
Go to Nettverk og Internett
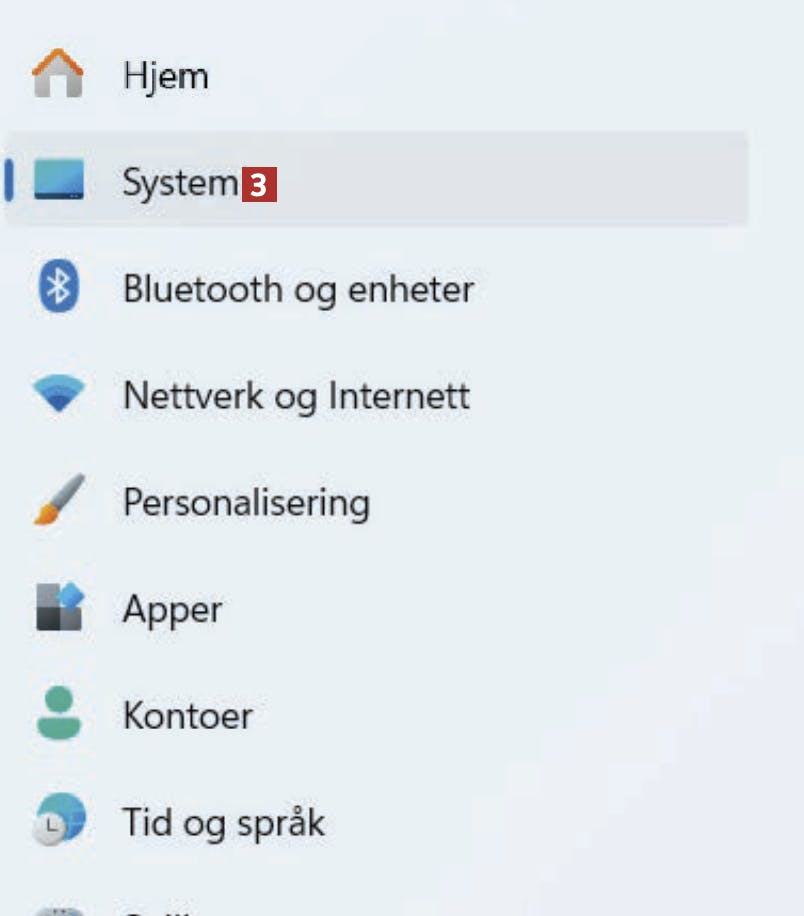coord(295,396)
